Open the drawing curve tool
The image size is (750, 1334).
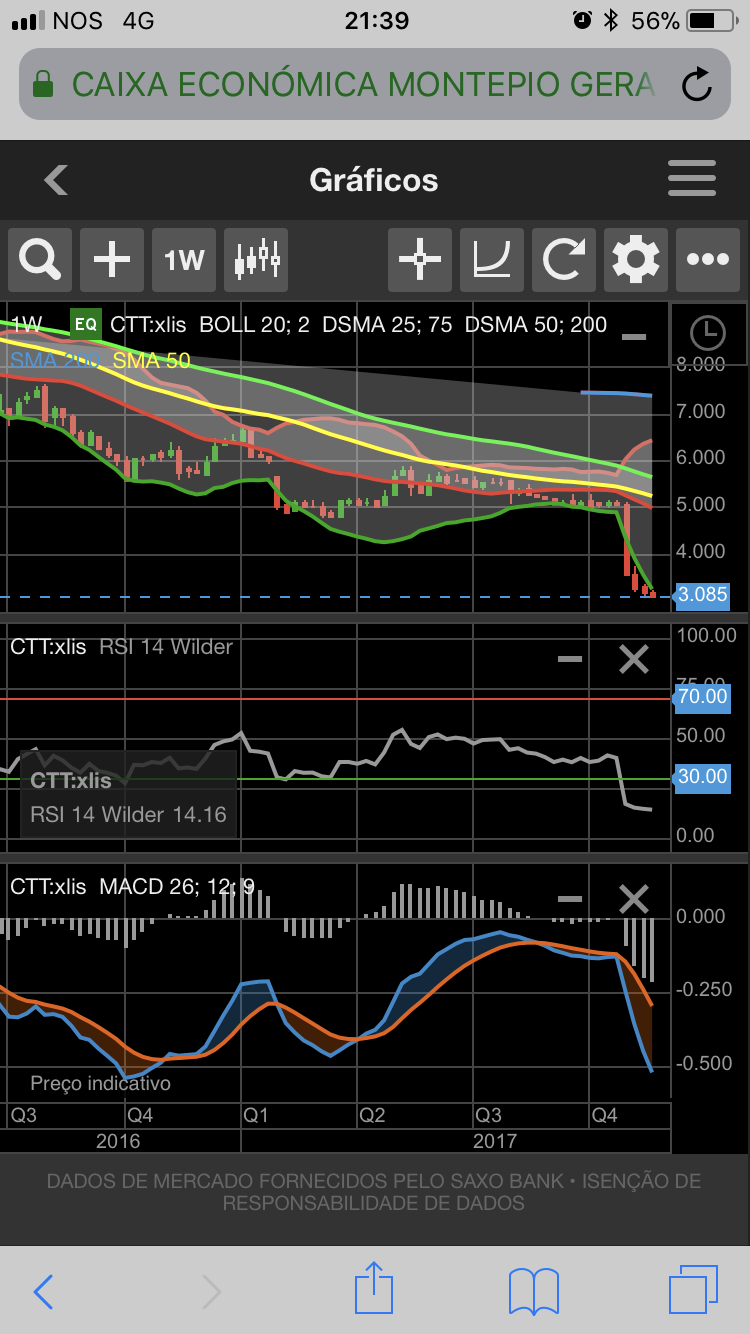pyautogui.click(x=492, y=260)
